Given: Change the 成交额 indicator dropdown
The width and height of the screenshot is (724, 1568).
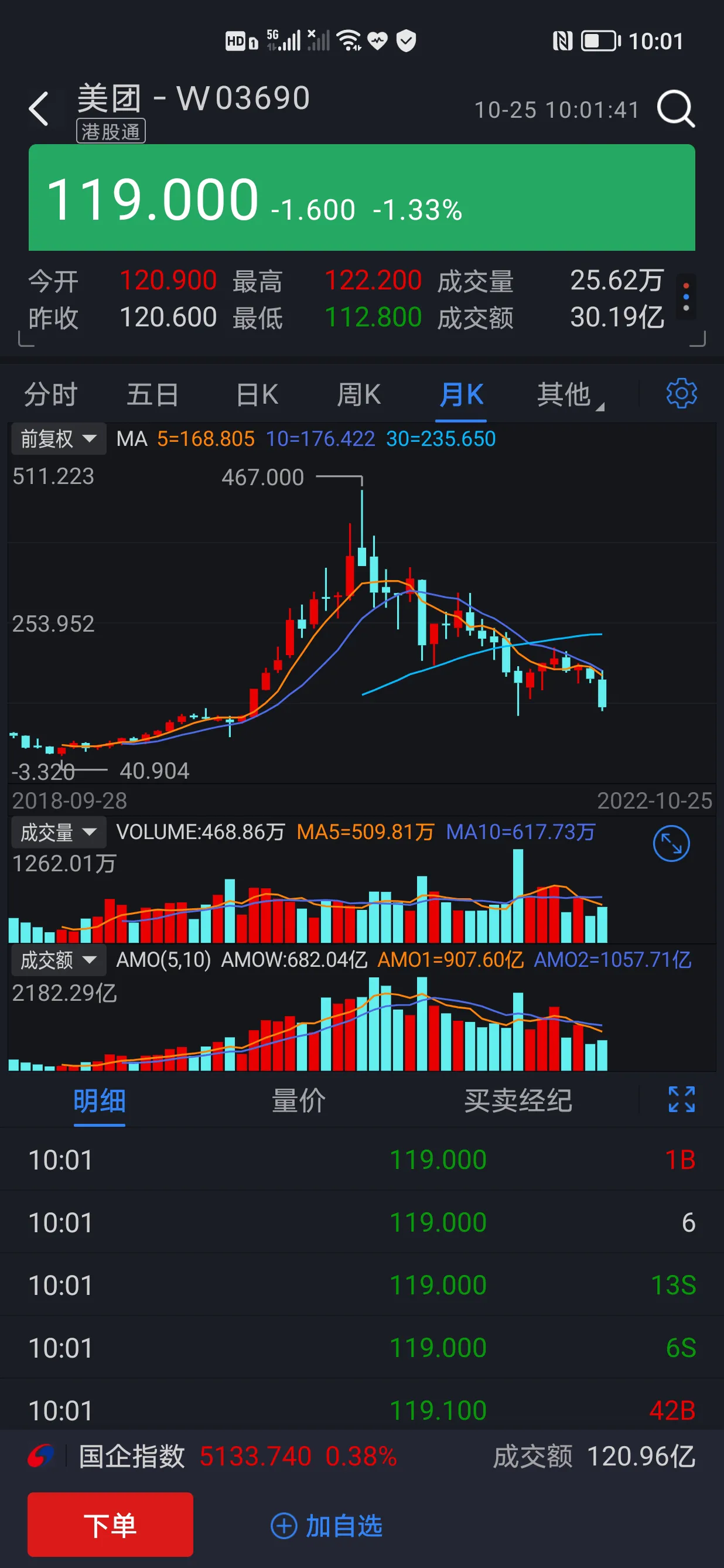Looking at the screenshot, I should tap(59, 960).
